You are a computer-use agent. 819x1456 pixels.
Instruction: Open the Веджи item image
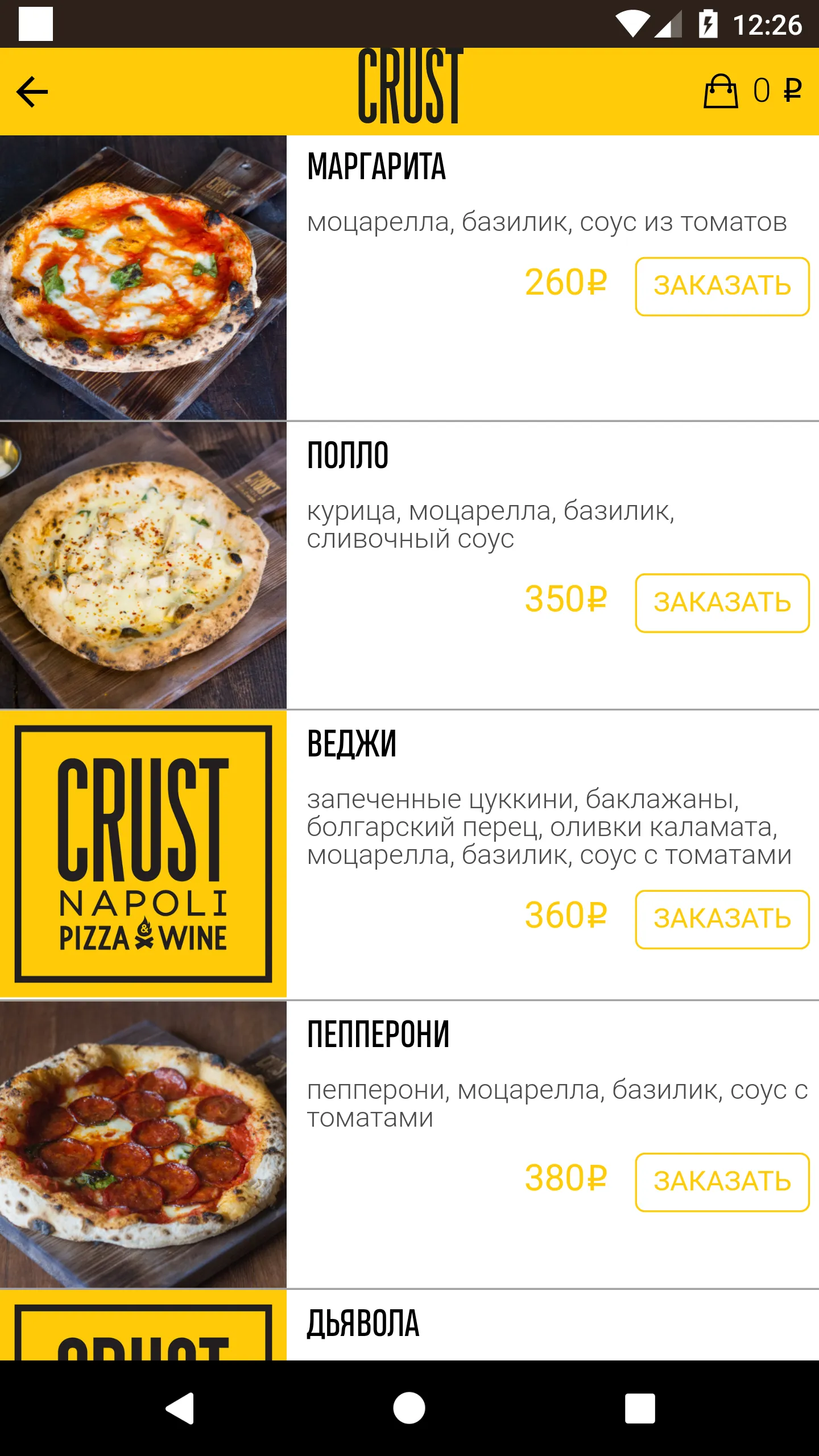coord(143,854)
